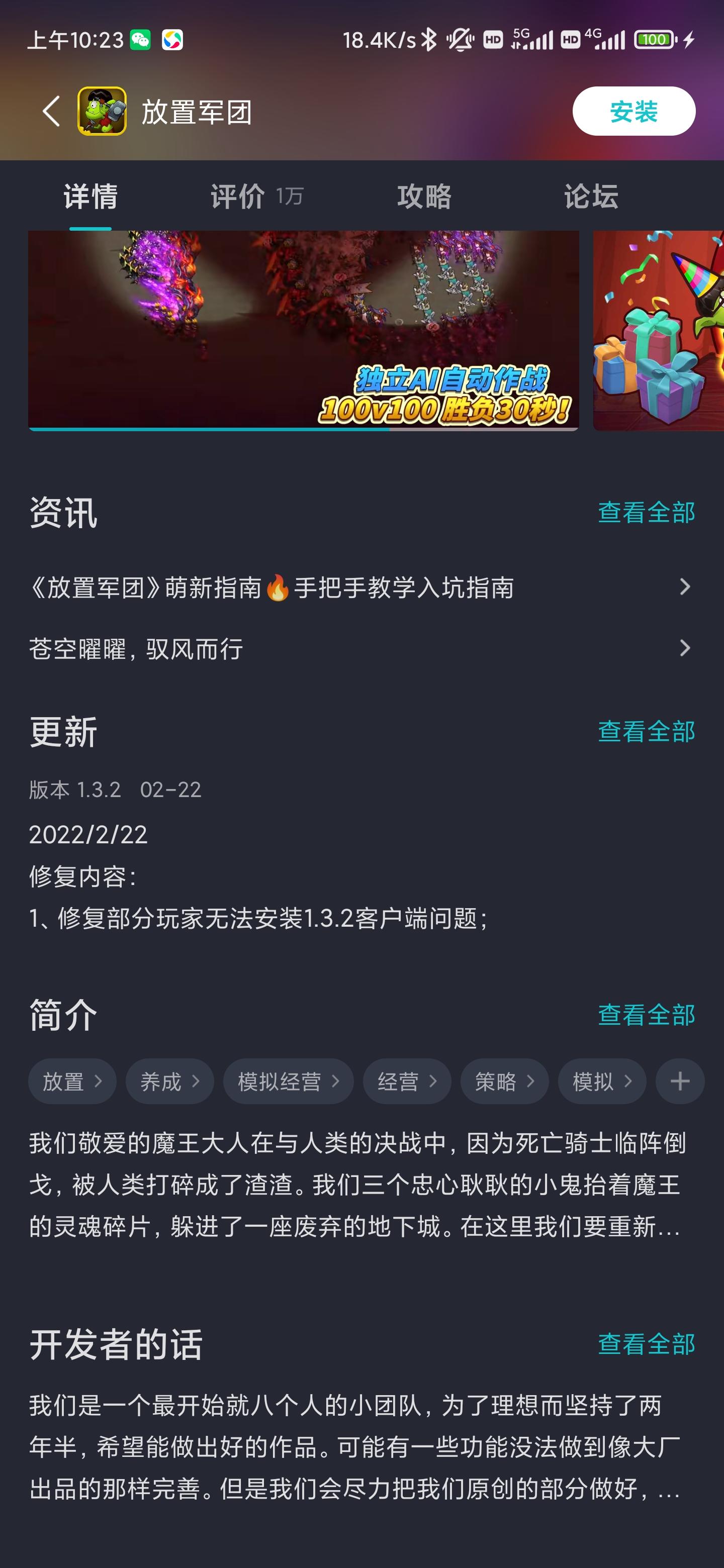
Task: Tap the 安装 button to install
Action: [x=635, y=111]
